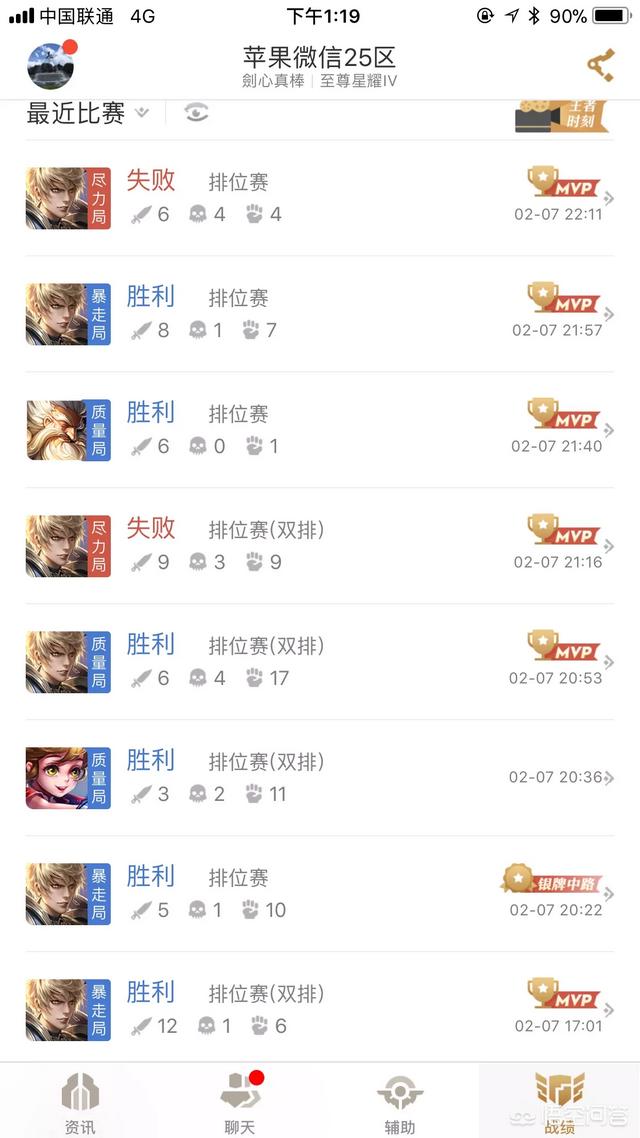Screen dimensions: 640x1138
Task: Expand the 最近比赛 dropdown
Action: point(142,113)
